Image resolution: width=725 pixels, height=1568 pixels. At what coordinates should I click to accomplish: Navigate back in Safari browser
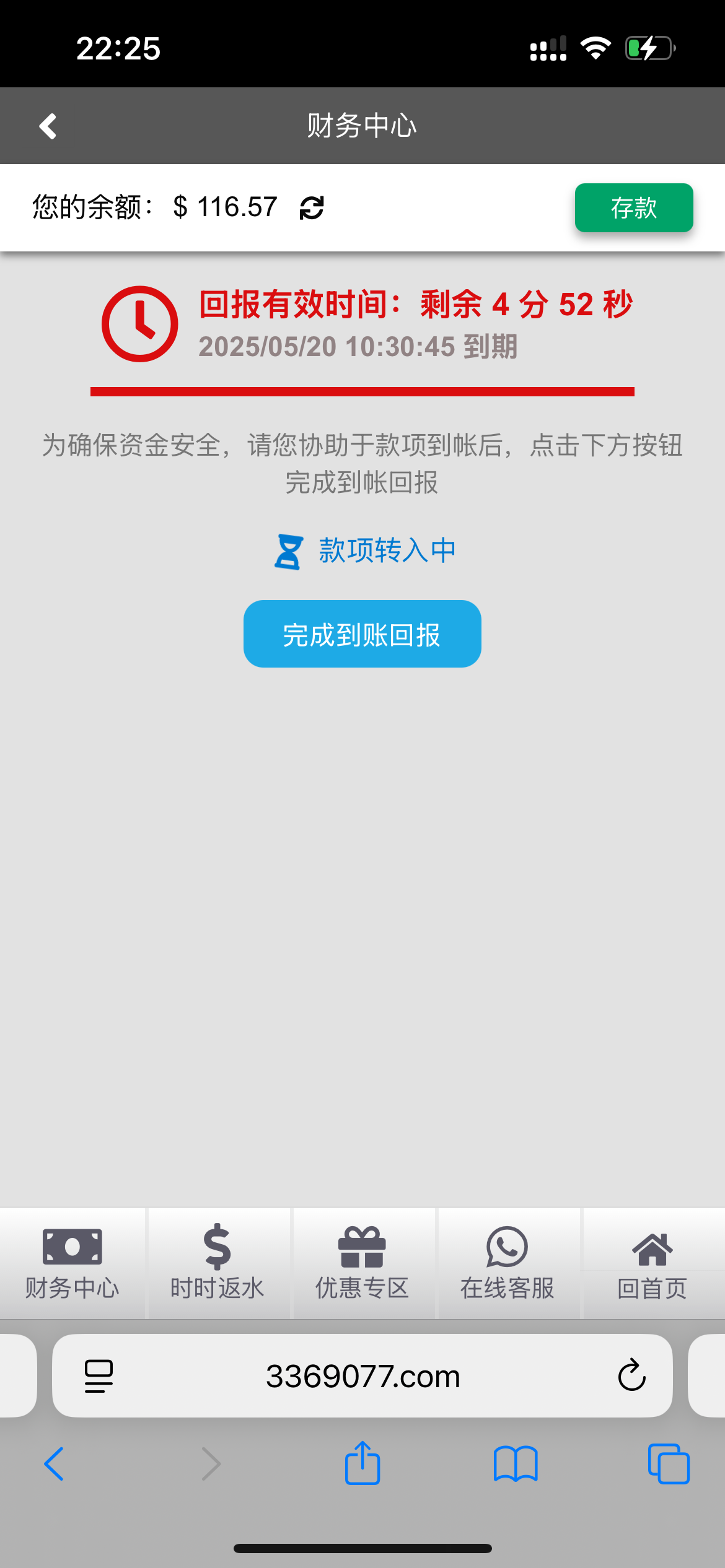click(55, 1464)
